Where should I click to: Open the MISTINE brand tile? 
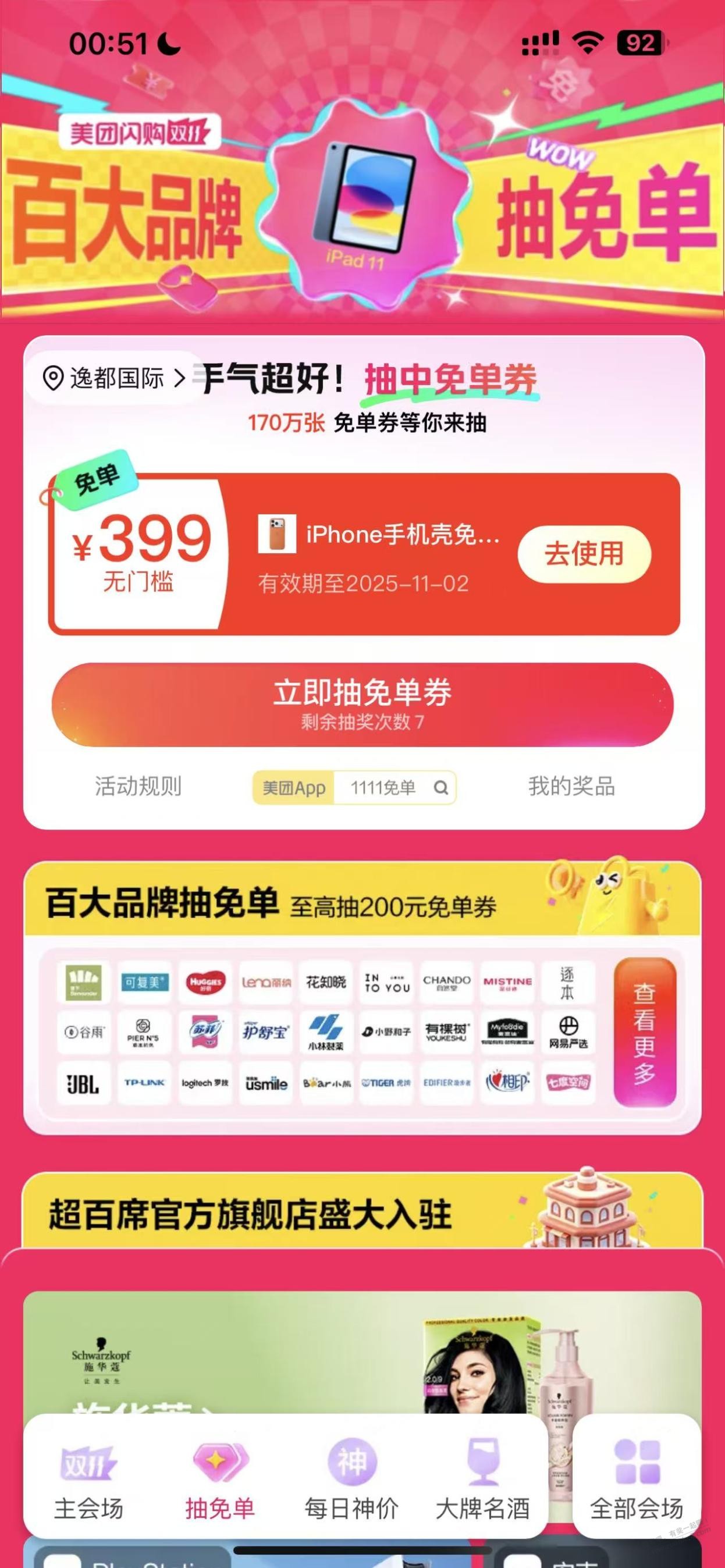tap(507, 982)
